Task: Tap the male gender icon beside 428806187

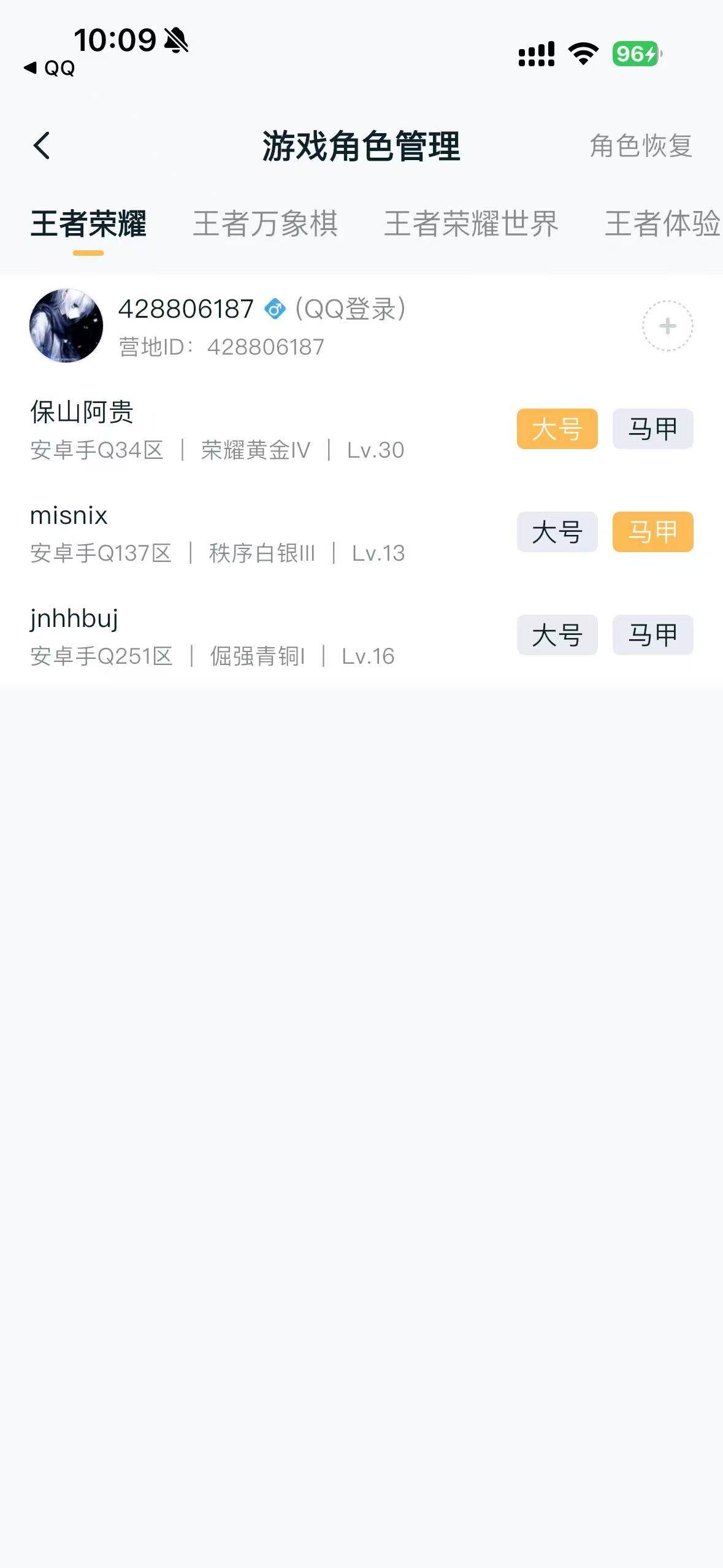Action: pos(275,310)
